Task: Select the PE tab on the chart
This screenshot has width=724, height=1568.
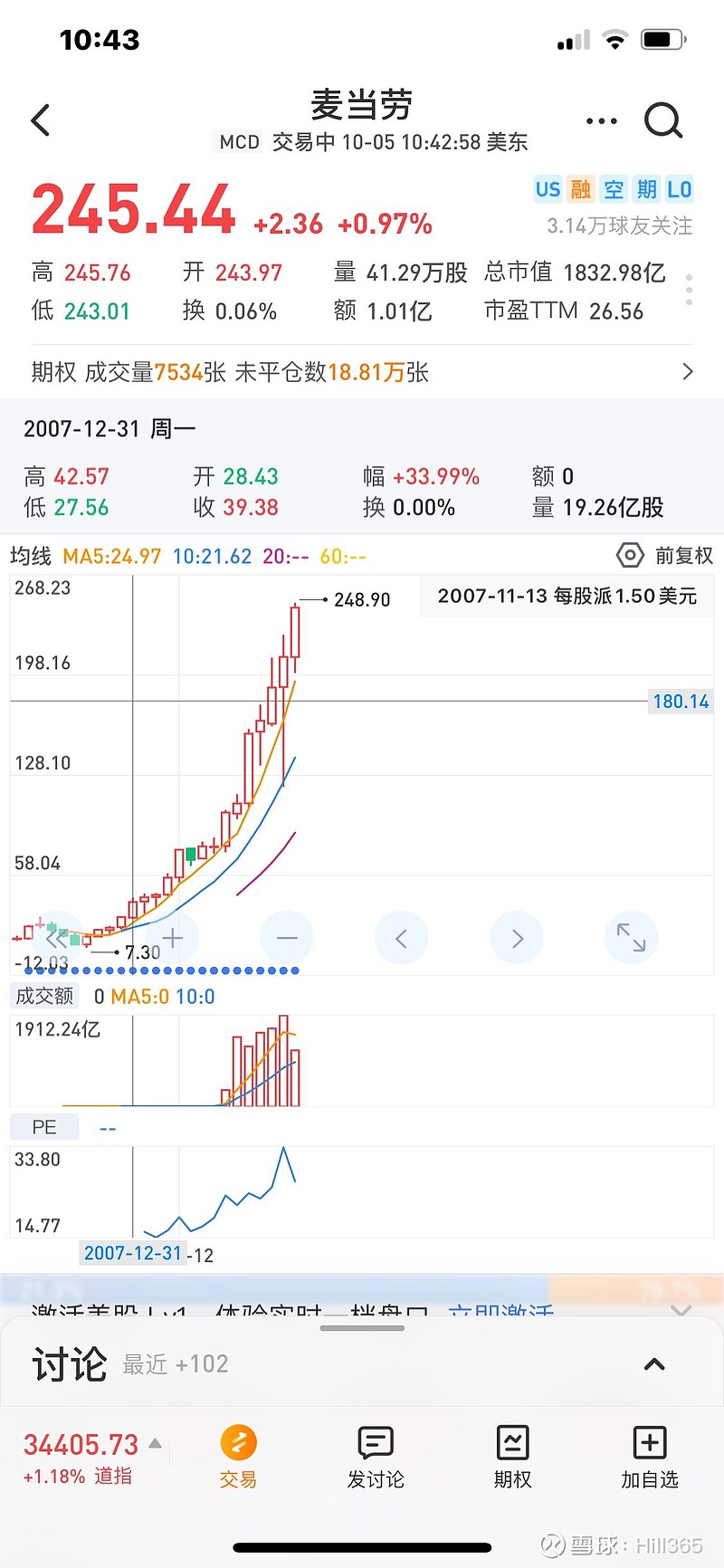Action: (x=43, y=1126)
